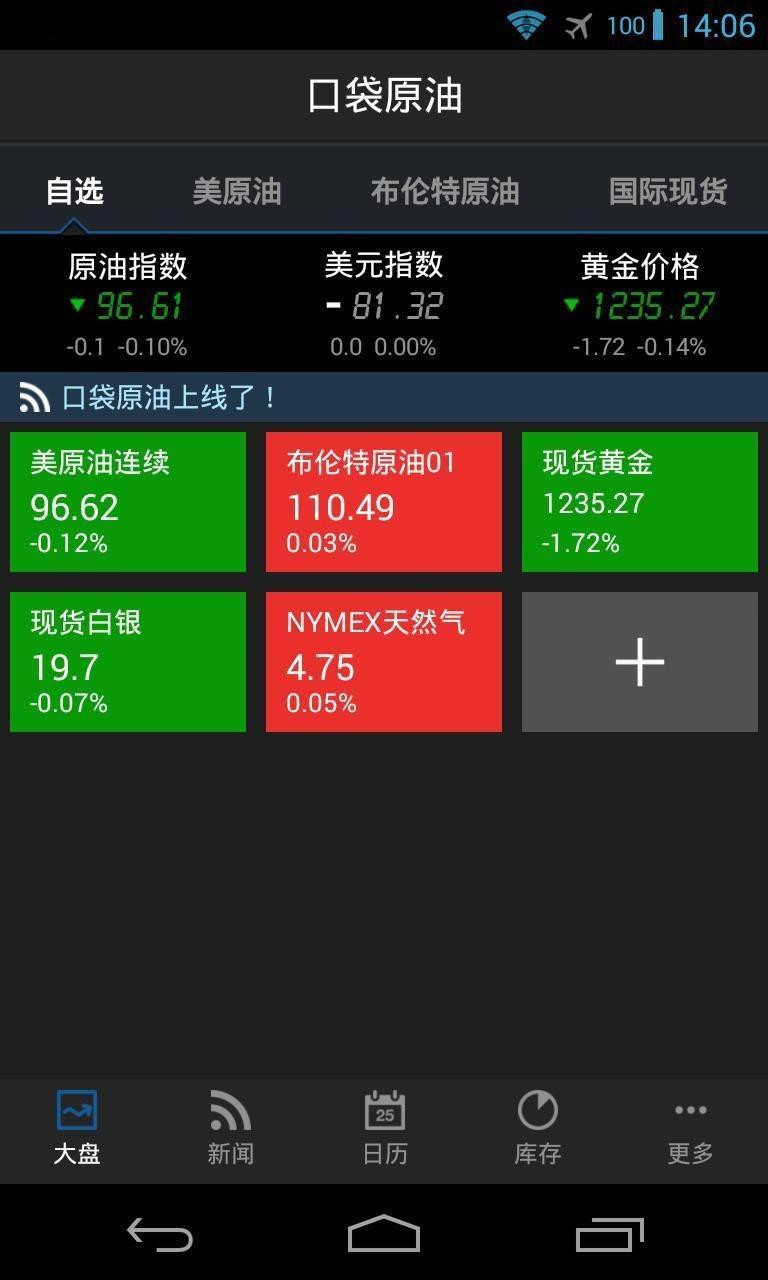Switch to the 布伦特原油 tab
768x1280 pixels.
(445, 191)
